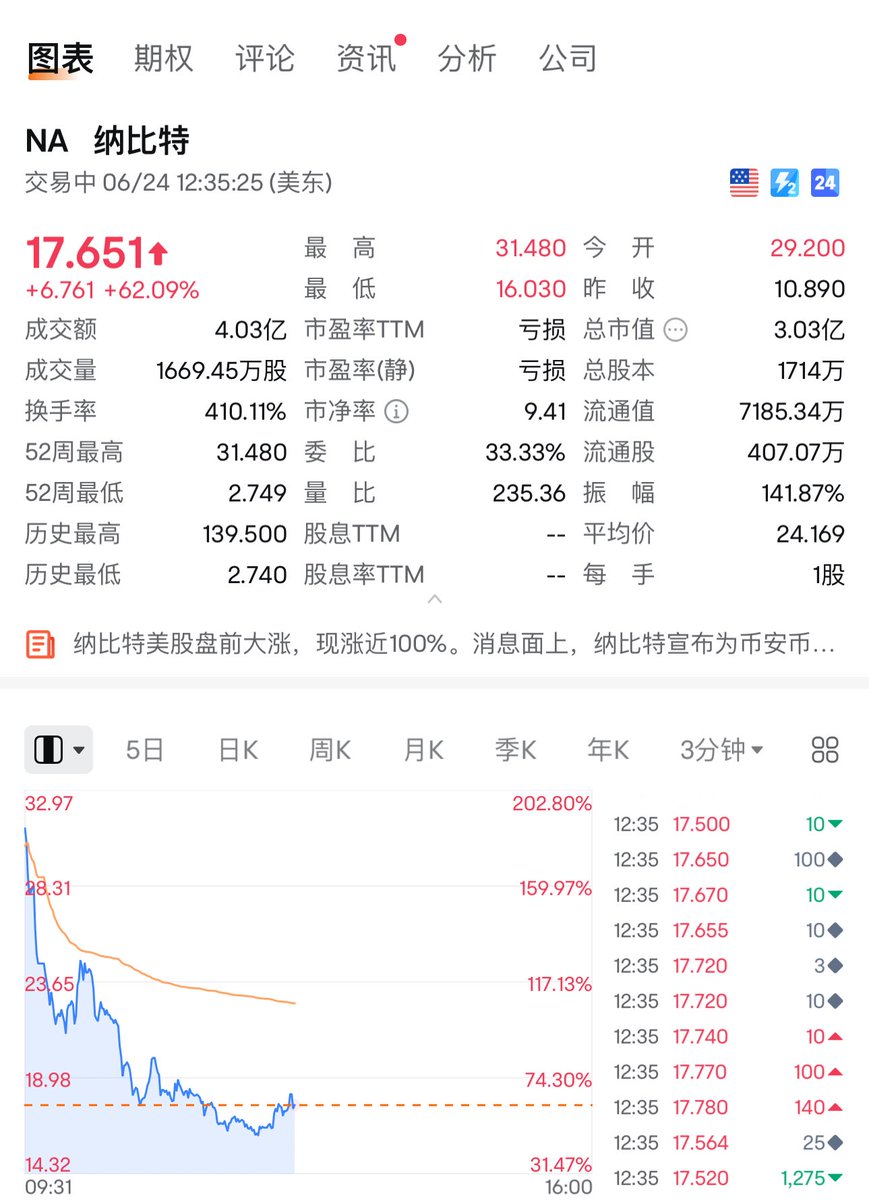Collapse the stock details panel
This screenshot has width=869, height=1200.
(x=434, y=600)
